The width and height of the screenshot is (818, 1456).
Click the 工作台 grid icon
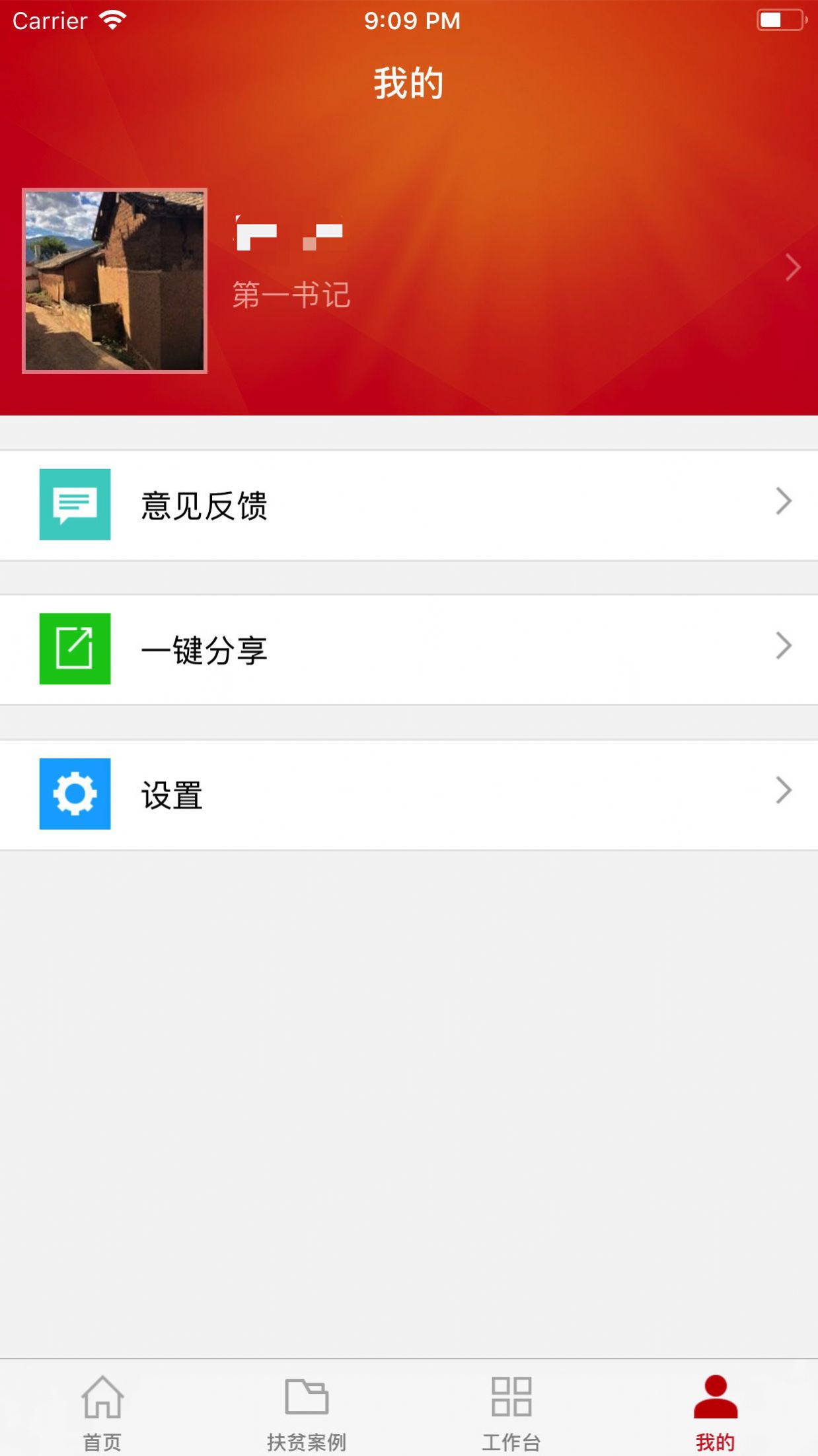(509, 1394)
